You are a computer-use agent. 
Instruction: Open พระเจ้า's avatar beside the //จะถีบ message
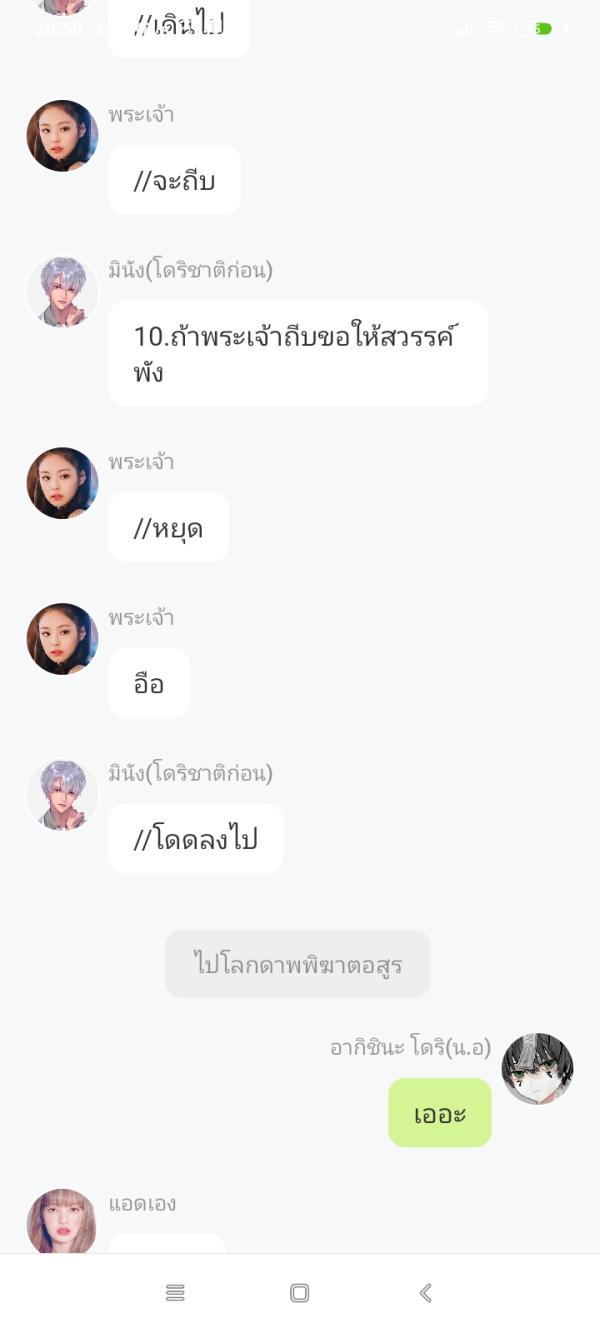coord(62,136)
